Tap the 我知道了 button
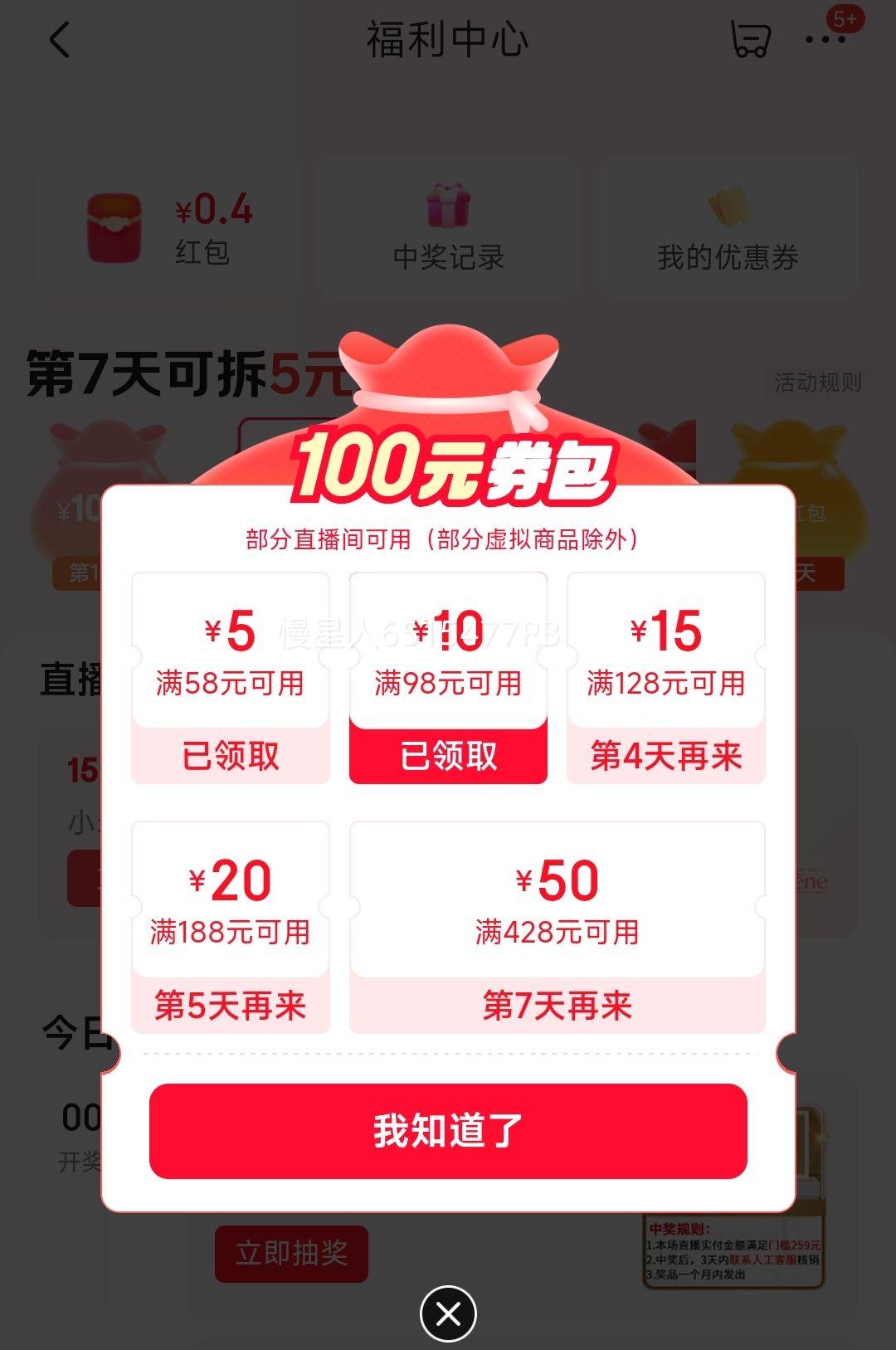This screenshot has width=896, height=1350. pos(448,1130)
